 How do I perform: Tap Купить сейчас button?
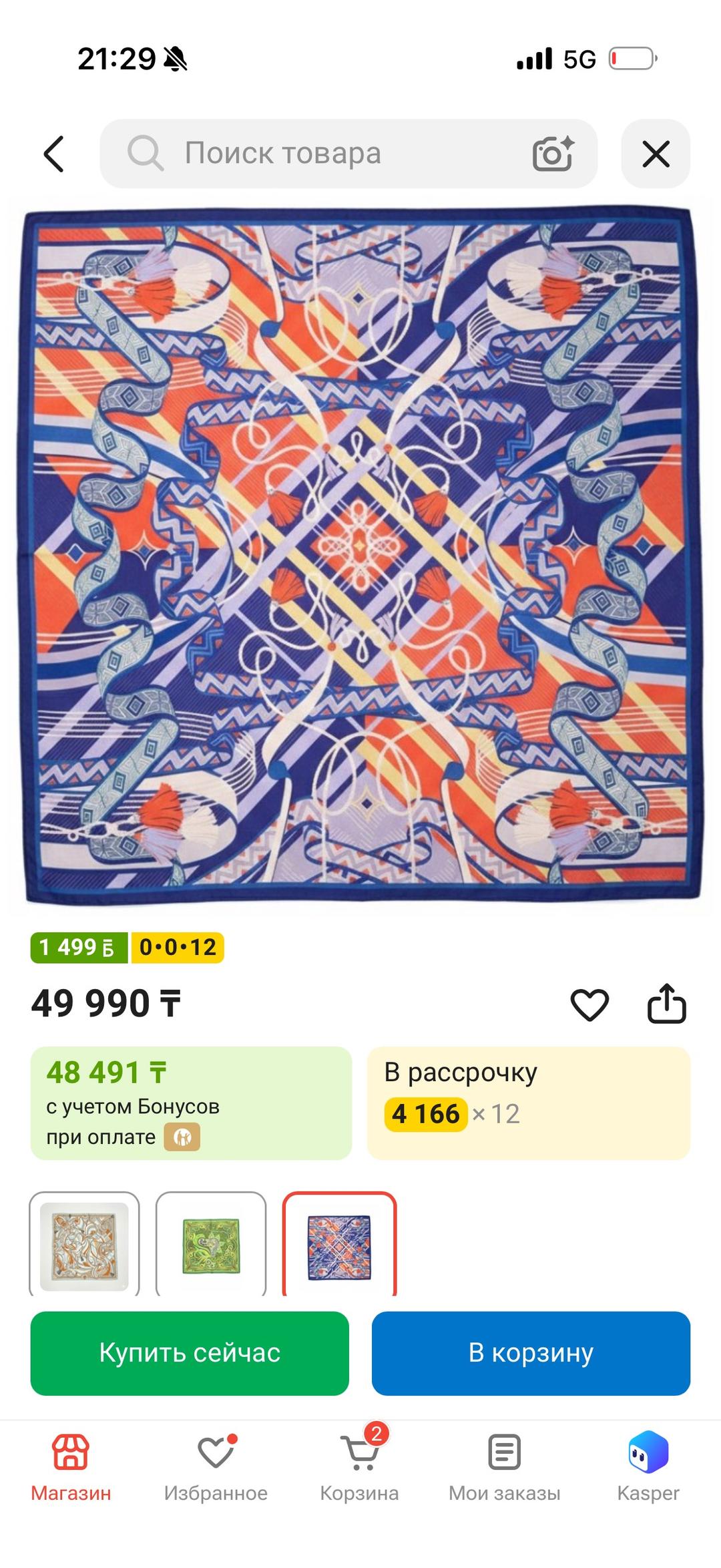(190, 1354)
